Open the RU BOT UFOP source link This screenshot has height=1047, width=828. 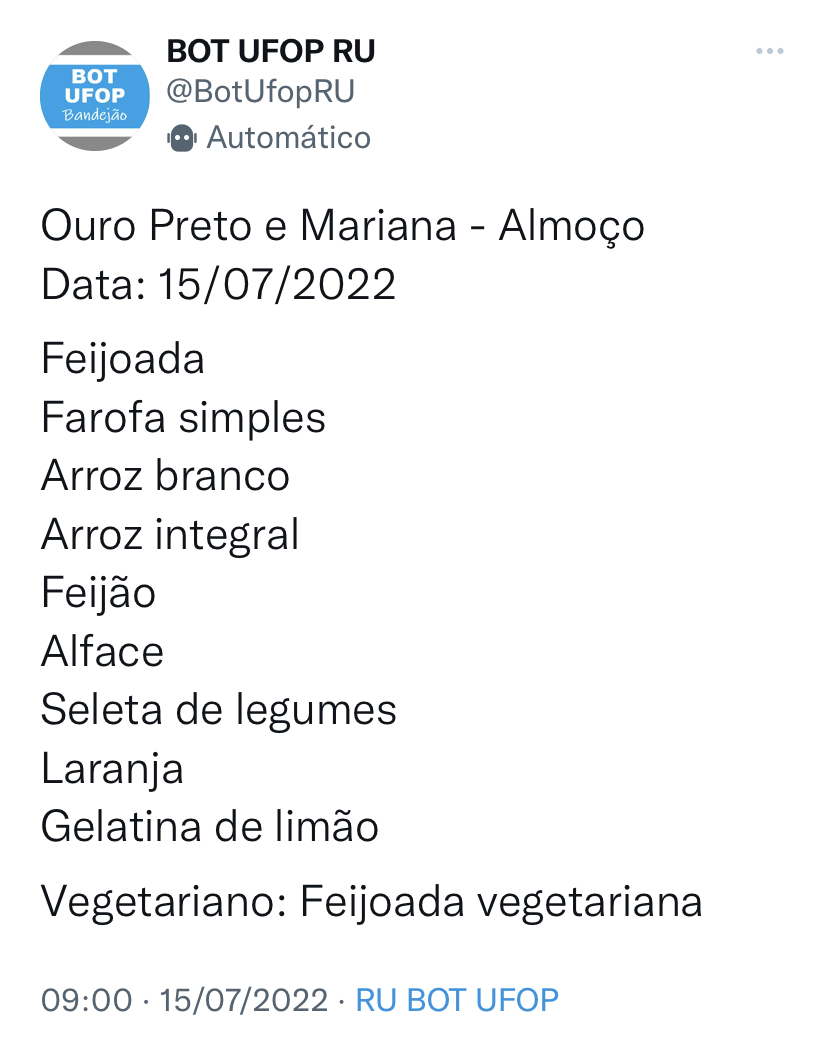pos(457,999)
